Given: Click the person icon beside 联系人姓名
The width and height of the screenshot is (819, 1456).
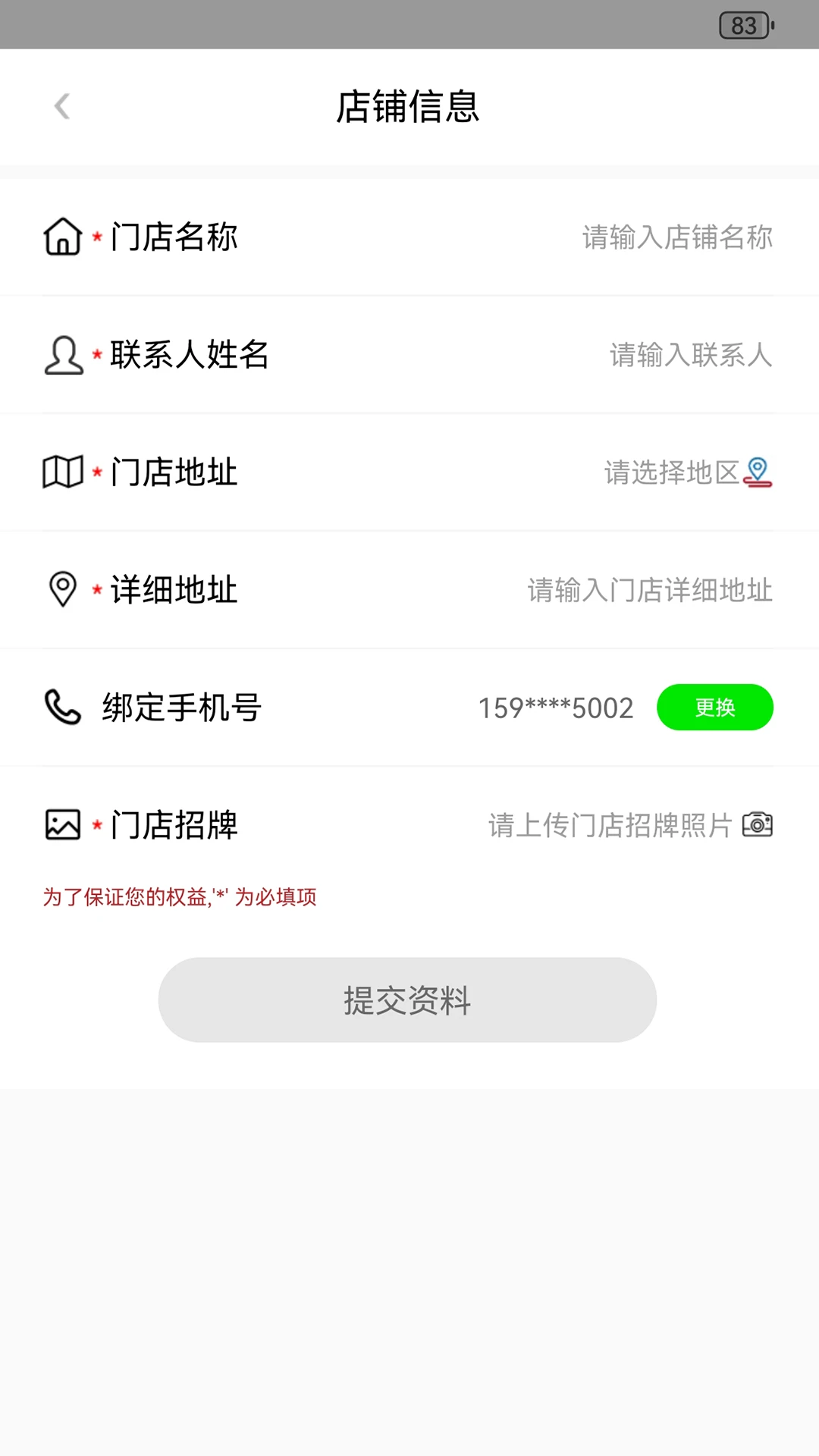Looking at the screenshot, I should [63, 354].
